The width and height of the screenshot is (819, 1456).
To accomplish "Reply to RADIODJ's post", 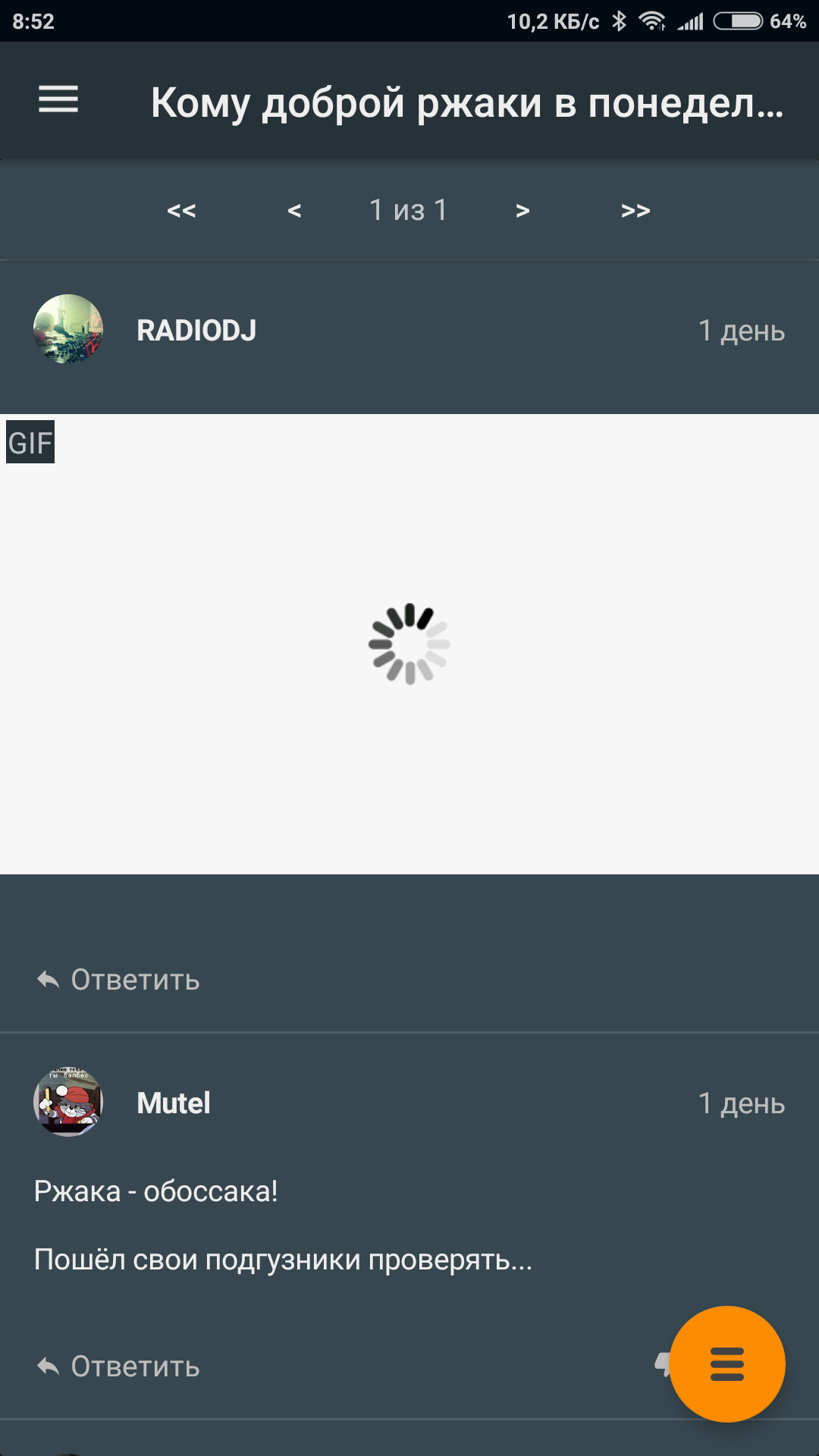I will tap(119, 980).
